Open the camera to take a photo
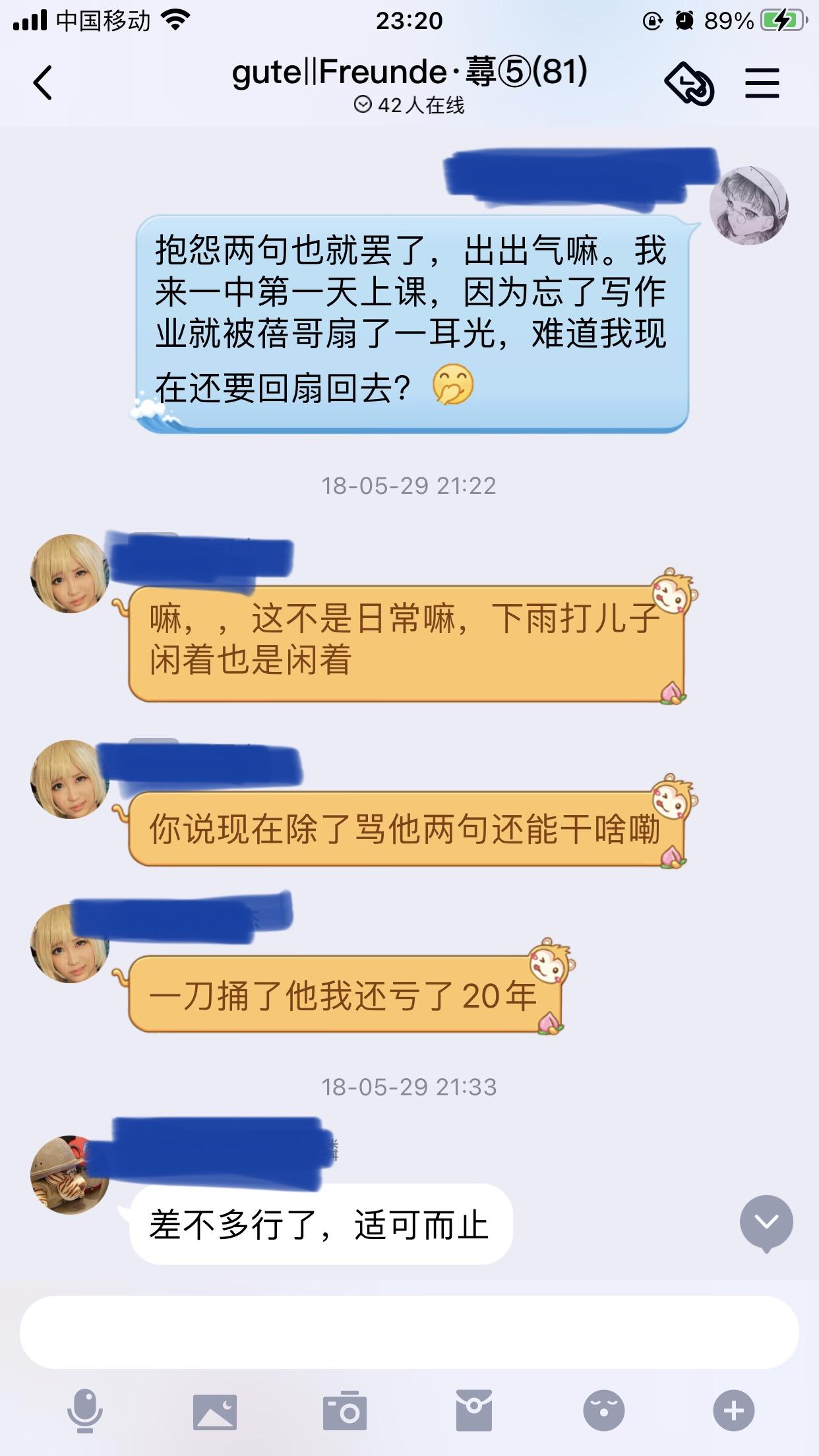819x1456 pixels. coord(344,1412)
